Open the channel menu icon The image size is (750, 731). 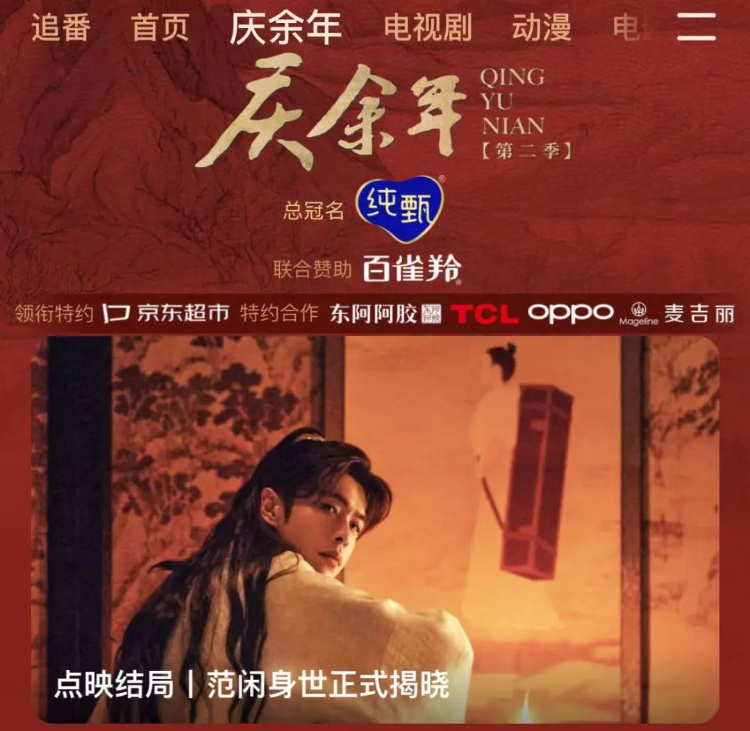click(696, 27)
